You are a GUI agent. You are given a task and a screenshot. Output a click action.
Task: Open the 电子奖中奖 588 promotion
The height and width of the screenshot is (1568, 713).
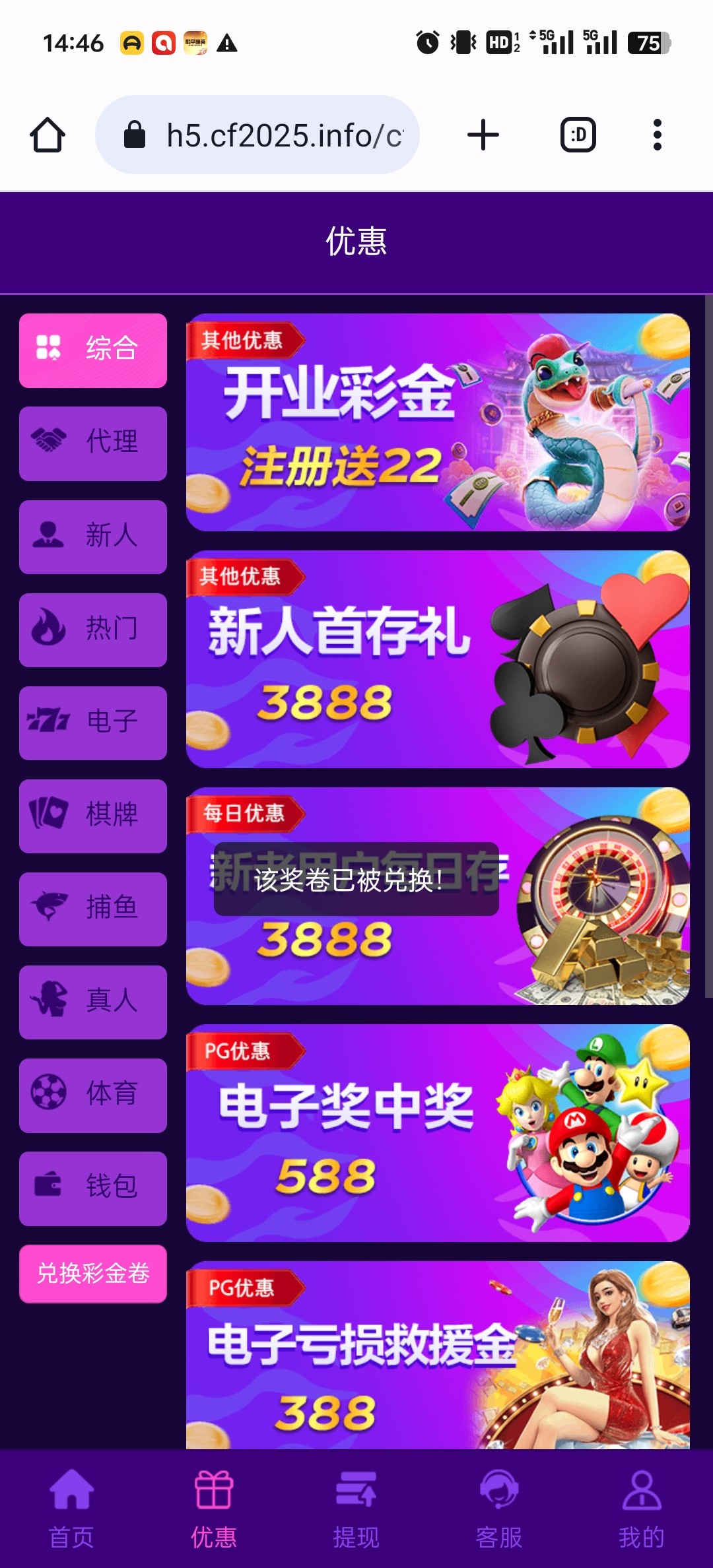pyautogui.click(x=438, y=1133)
